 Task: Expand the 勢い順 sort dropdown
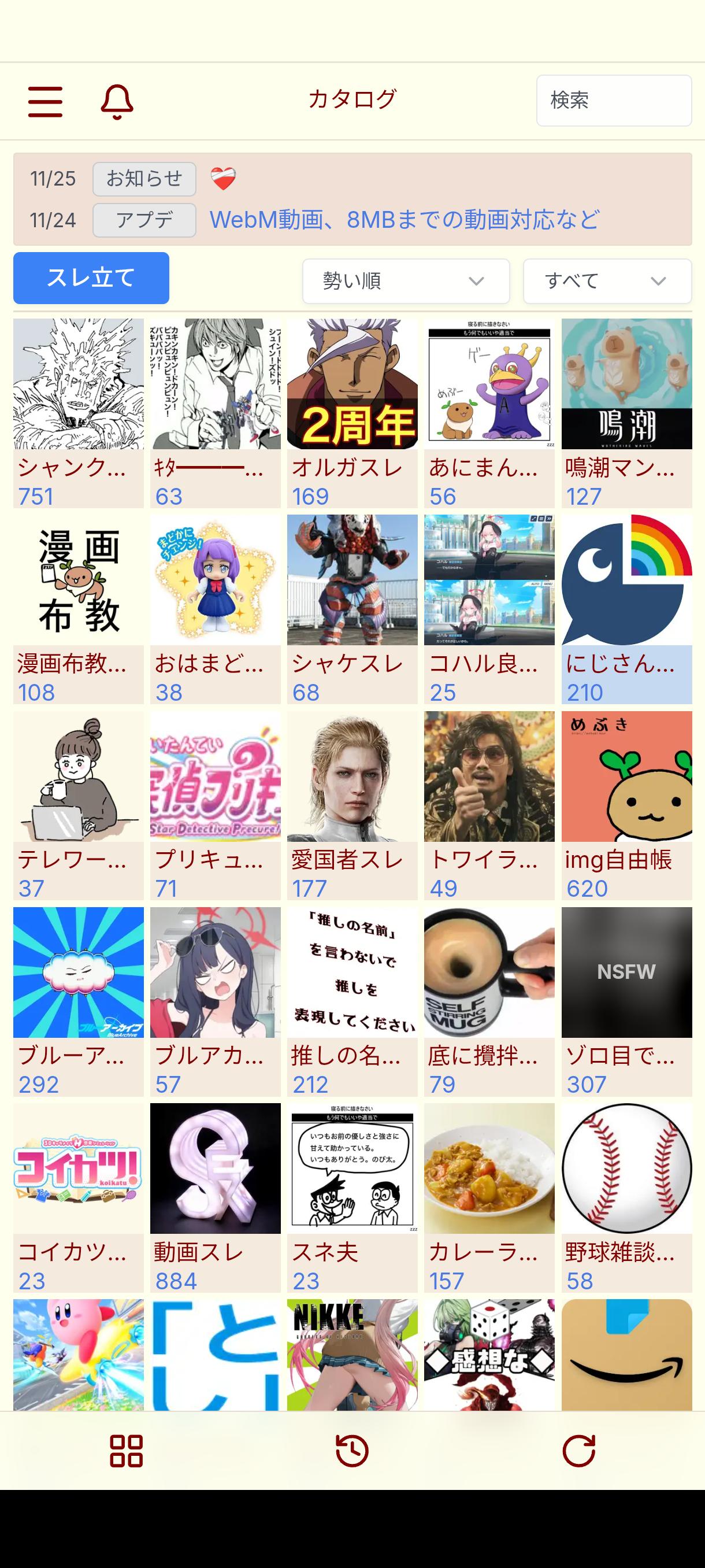[x=406, y=281]
